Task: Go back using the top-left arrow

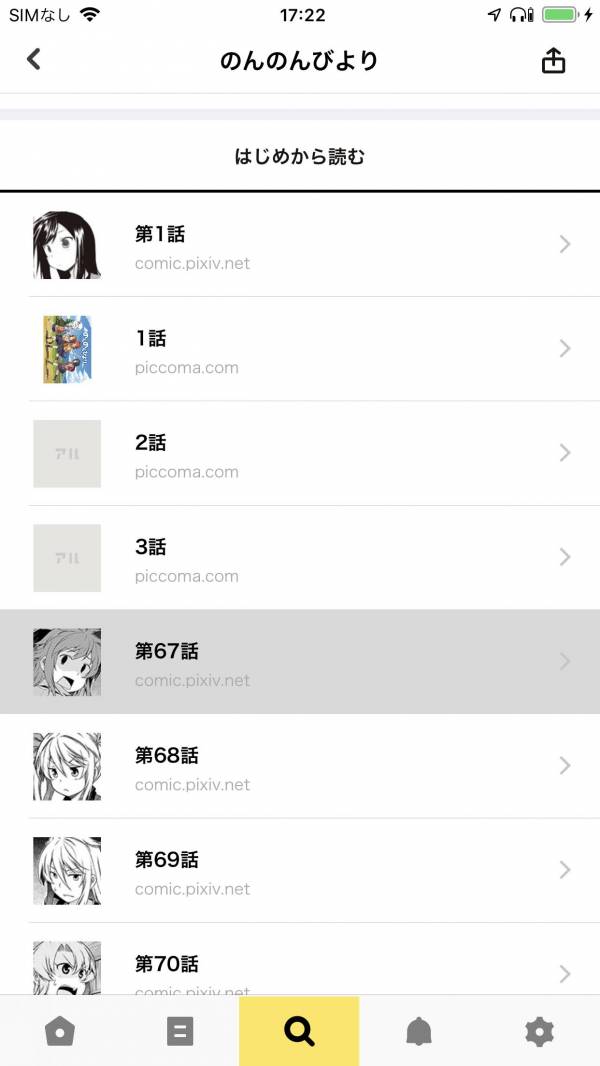Action: 34,60
